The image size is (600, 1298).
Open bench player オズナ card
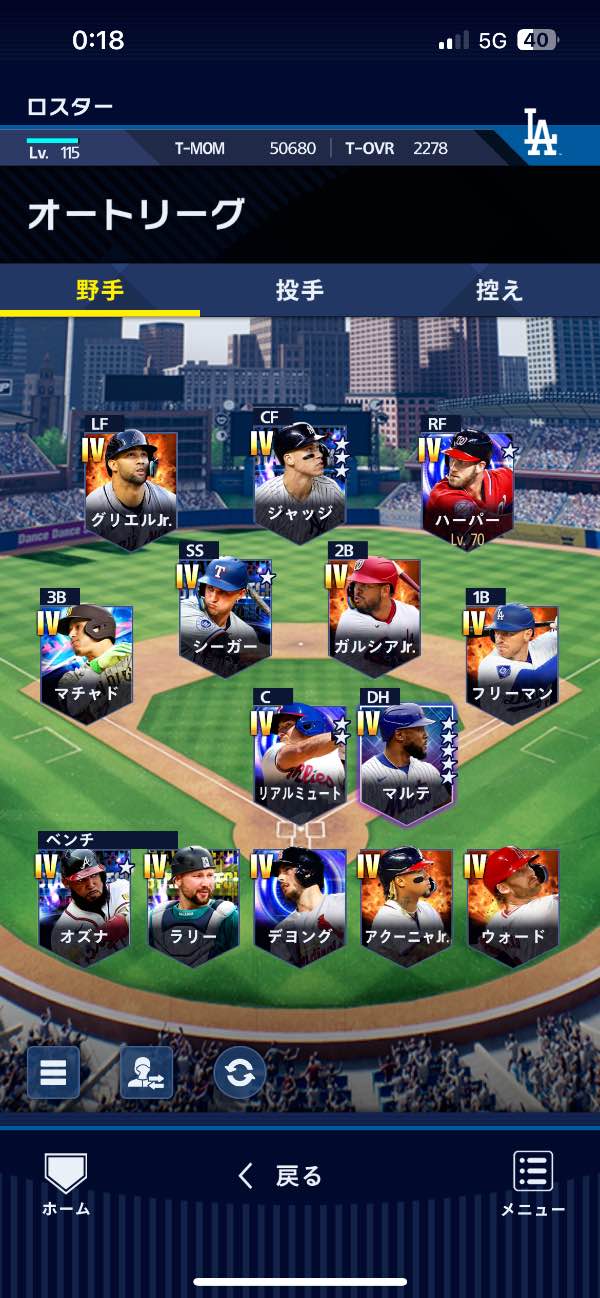85,903
